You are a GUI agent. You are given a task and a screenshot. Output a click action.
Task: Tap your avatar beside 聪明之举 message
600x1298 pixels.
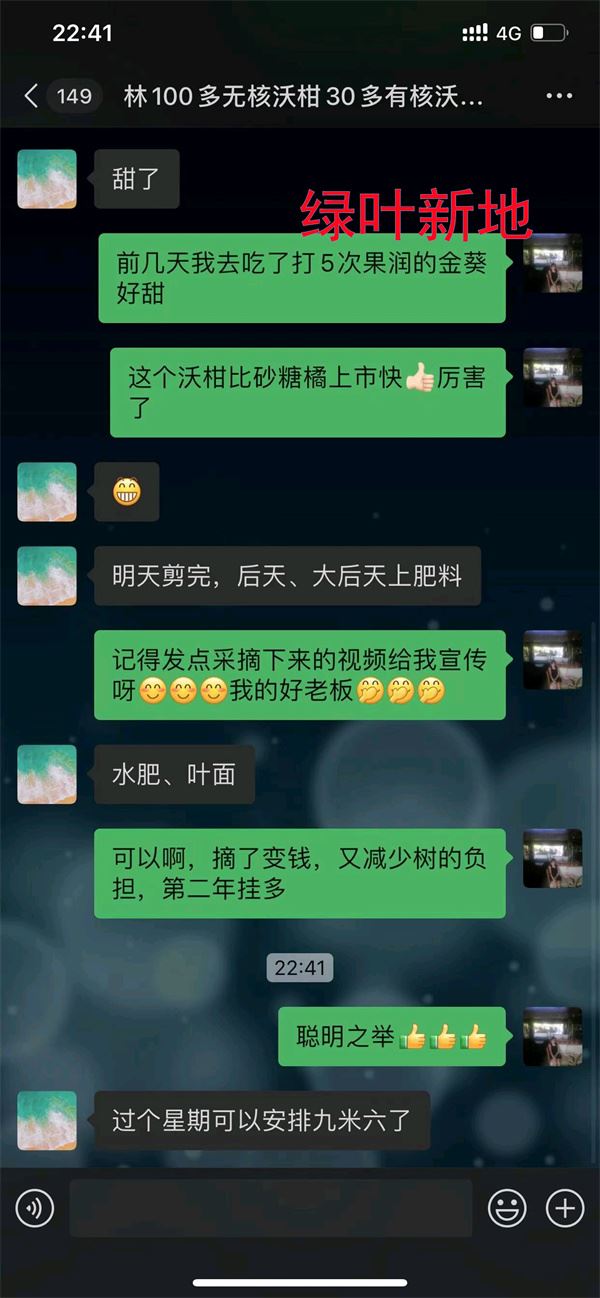[552, 1036]
